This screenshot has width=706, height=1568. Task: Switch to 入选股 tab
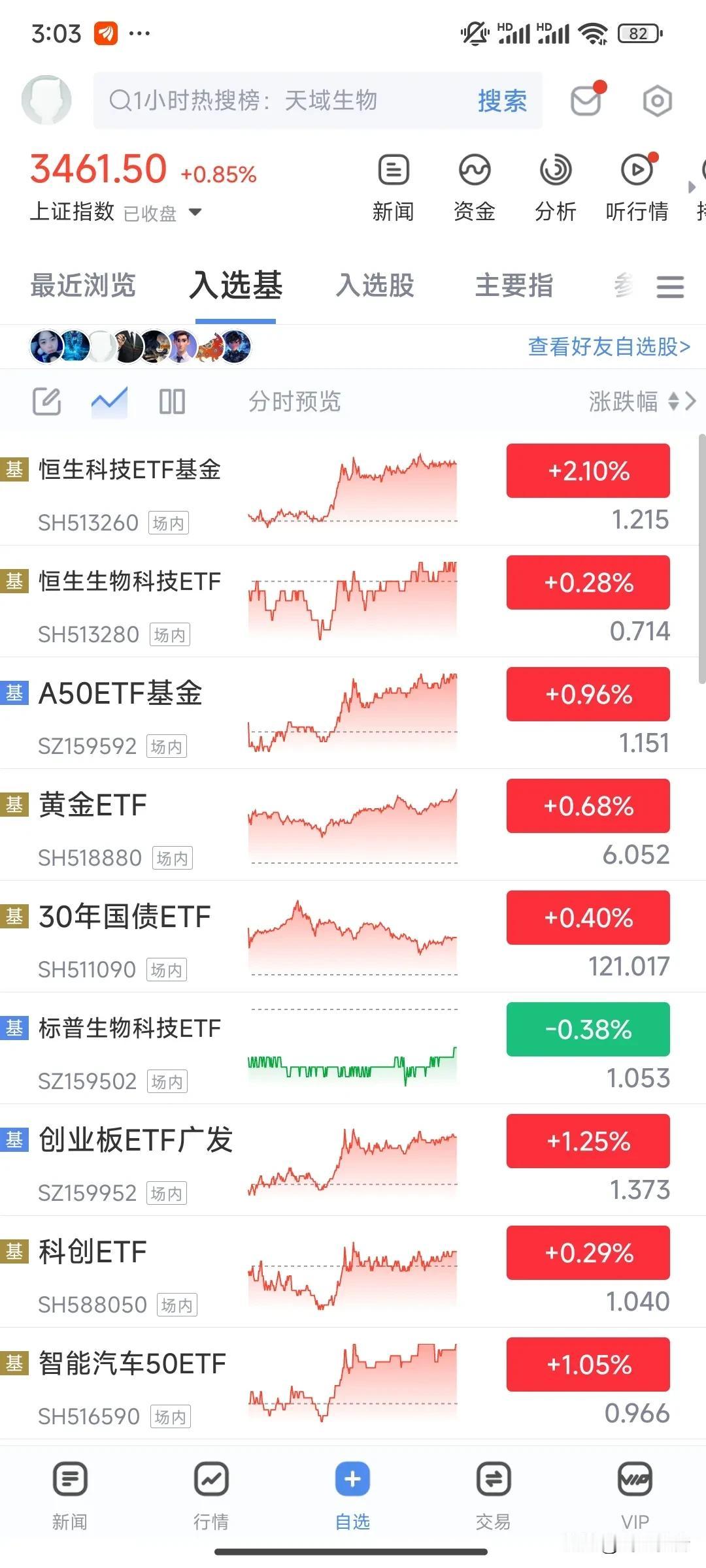pyautogui.click(x=375, y=286)
